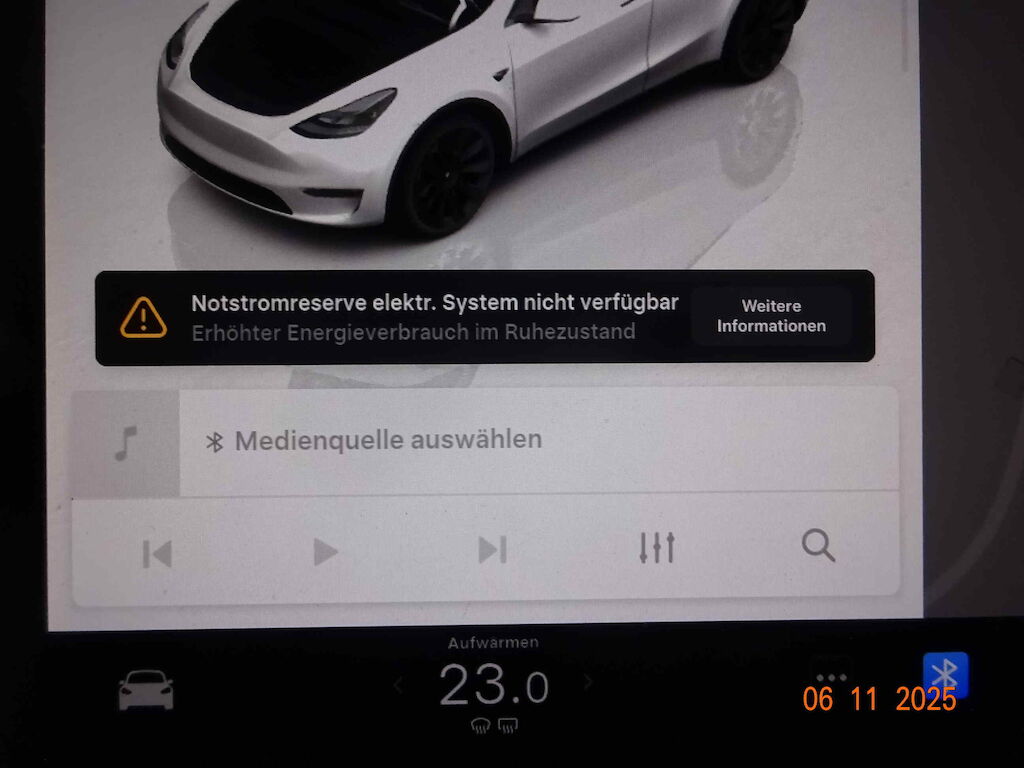
Task: Select a media source via Medienquelle auswählen
Action: [x=388, y=440]
